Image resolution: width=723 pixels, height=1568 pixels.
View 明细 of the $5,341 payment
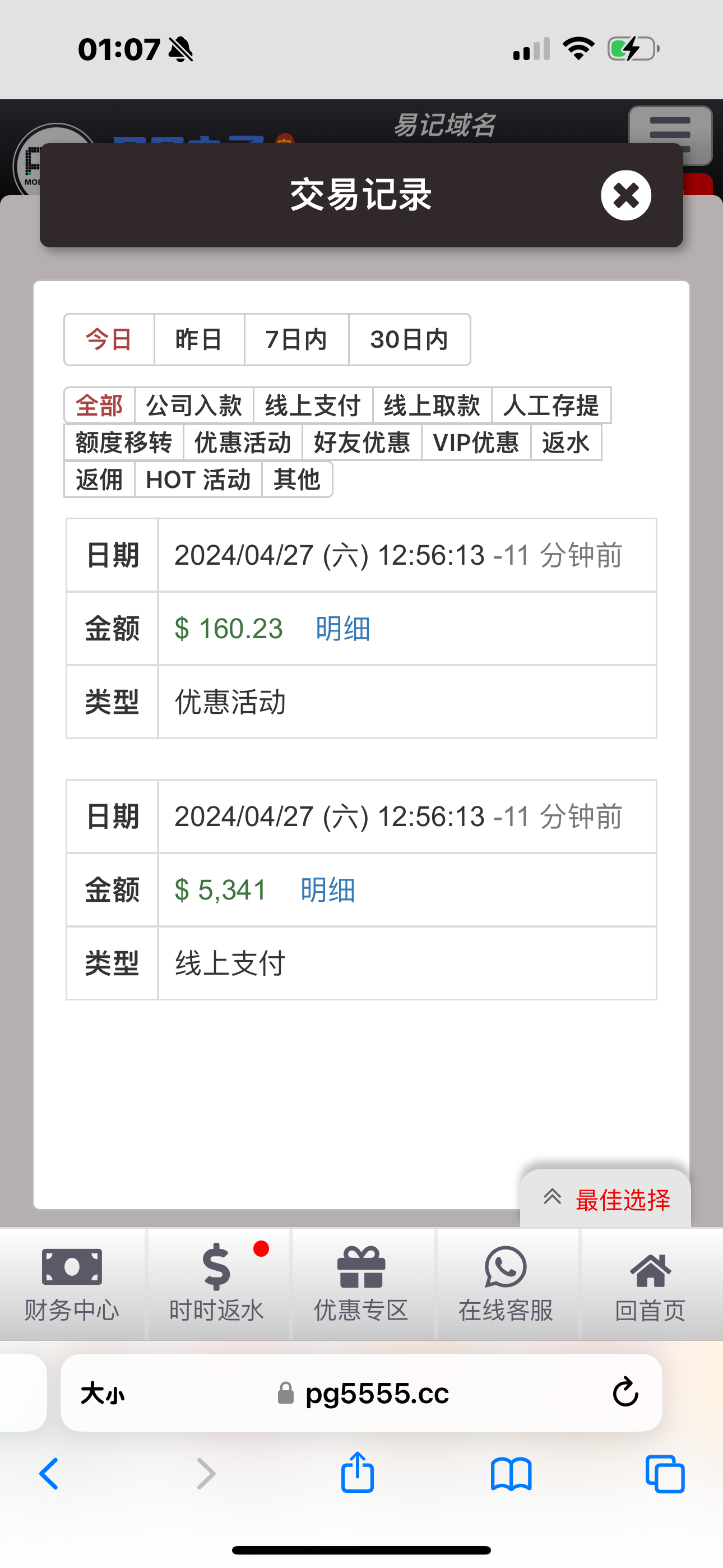click(327, 891)
